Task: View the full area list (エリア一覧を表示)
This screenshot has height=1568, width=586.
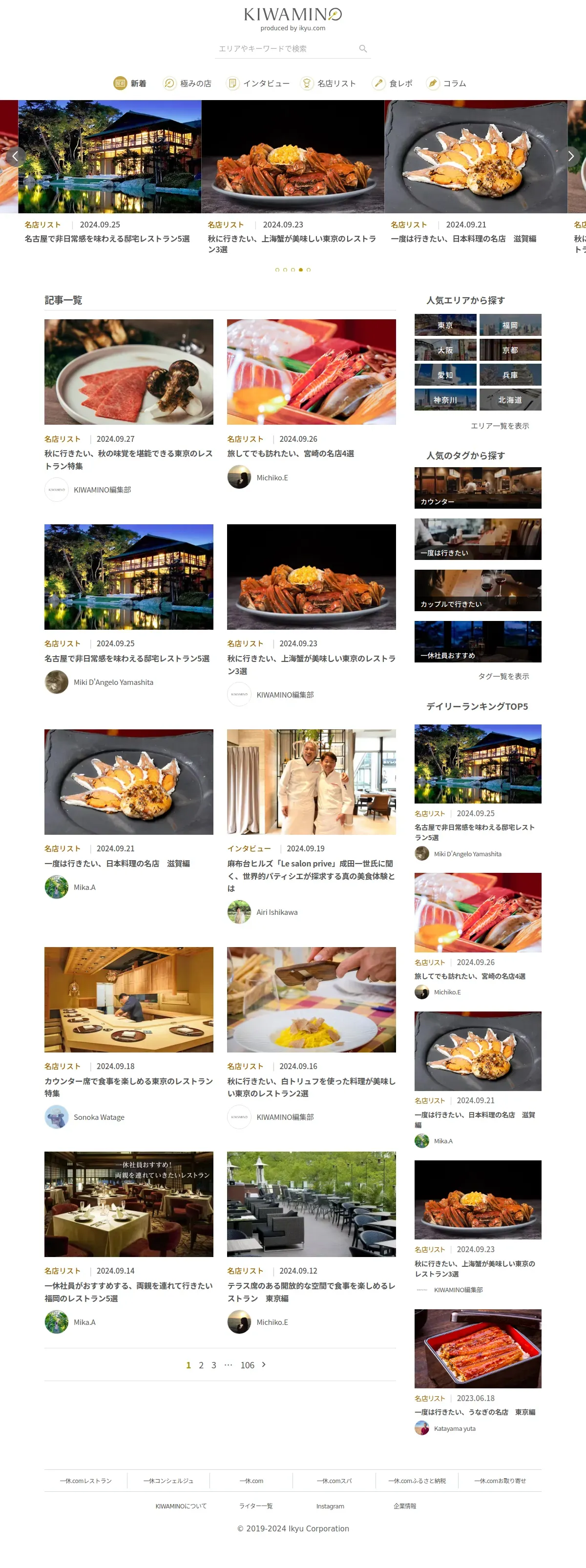Action: click(500, 426)
